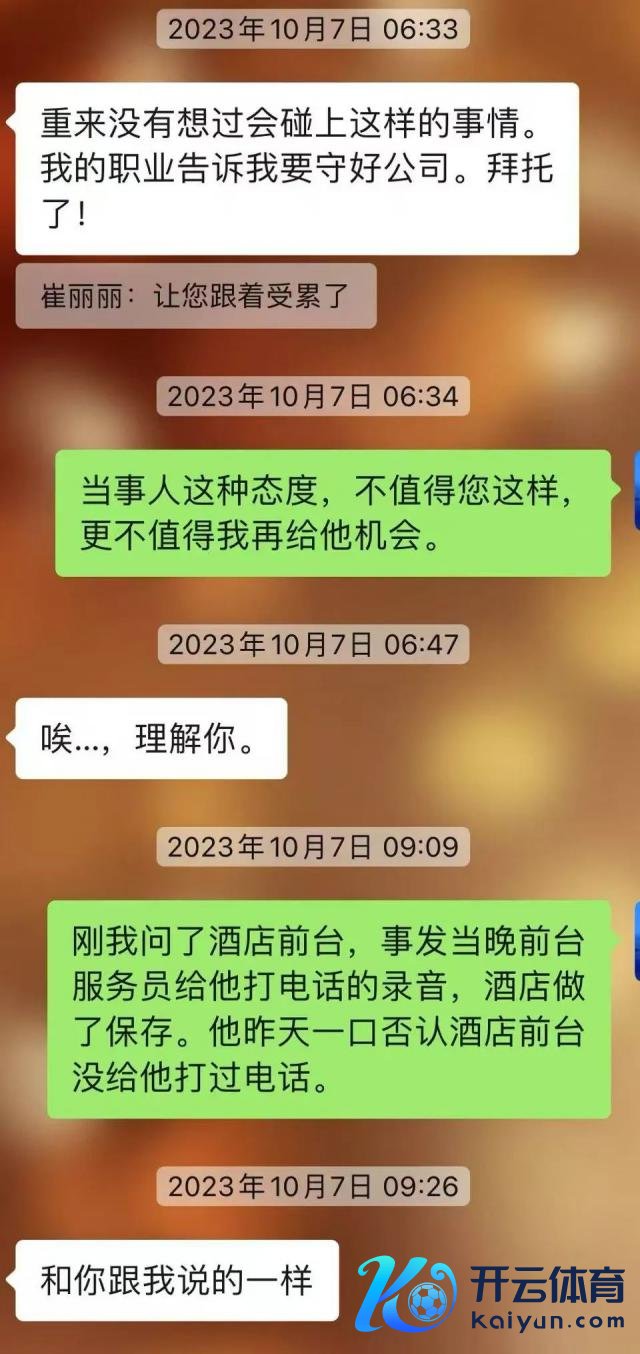
Task: Open the quoted message from 崔丽丽
Action: tap(196, 297)
